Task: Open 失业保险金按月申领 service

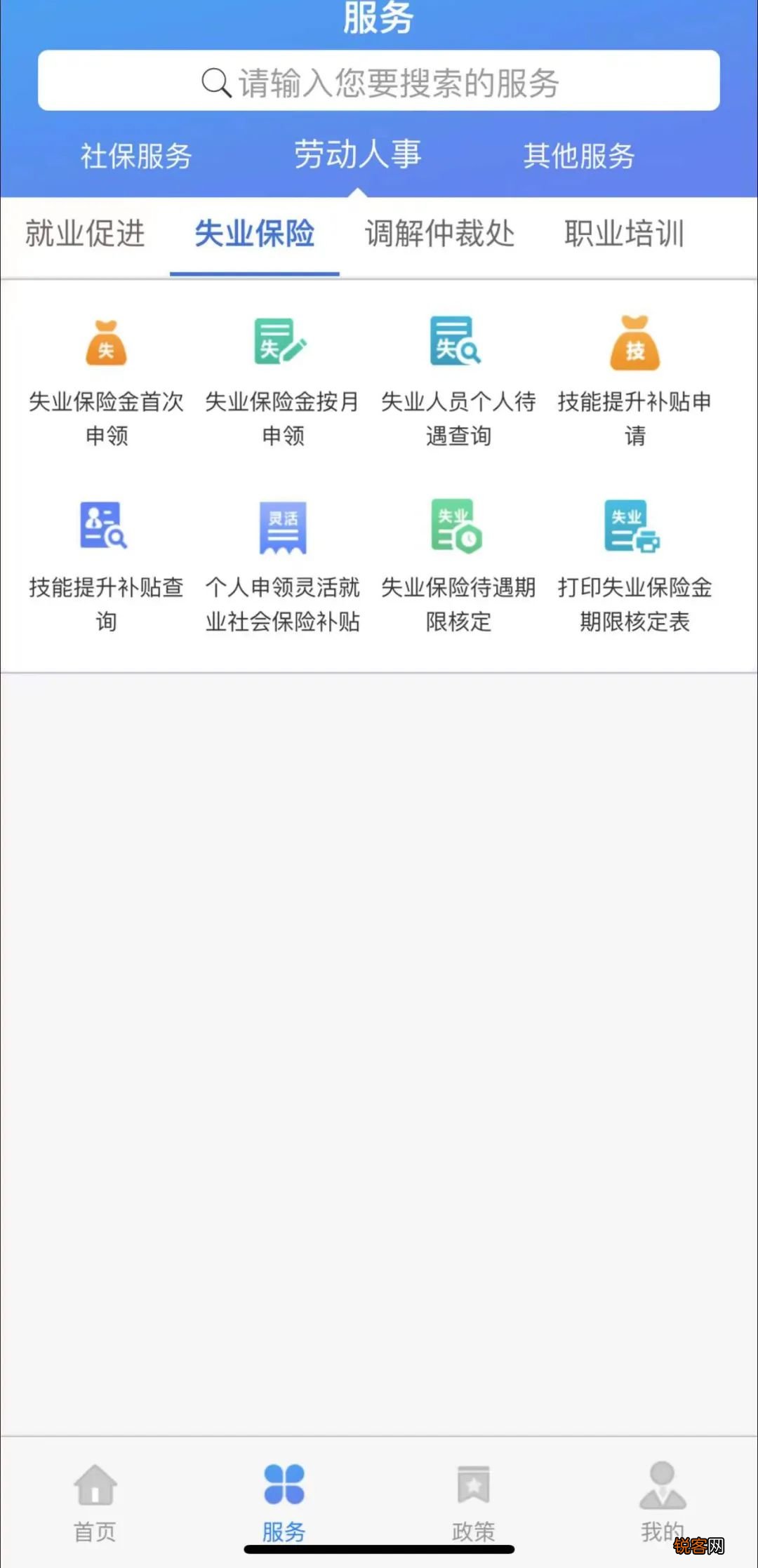Action: 281,382
